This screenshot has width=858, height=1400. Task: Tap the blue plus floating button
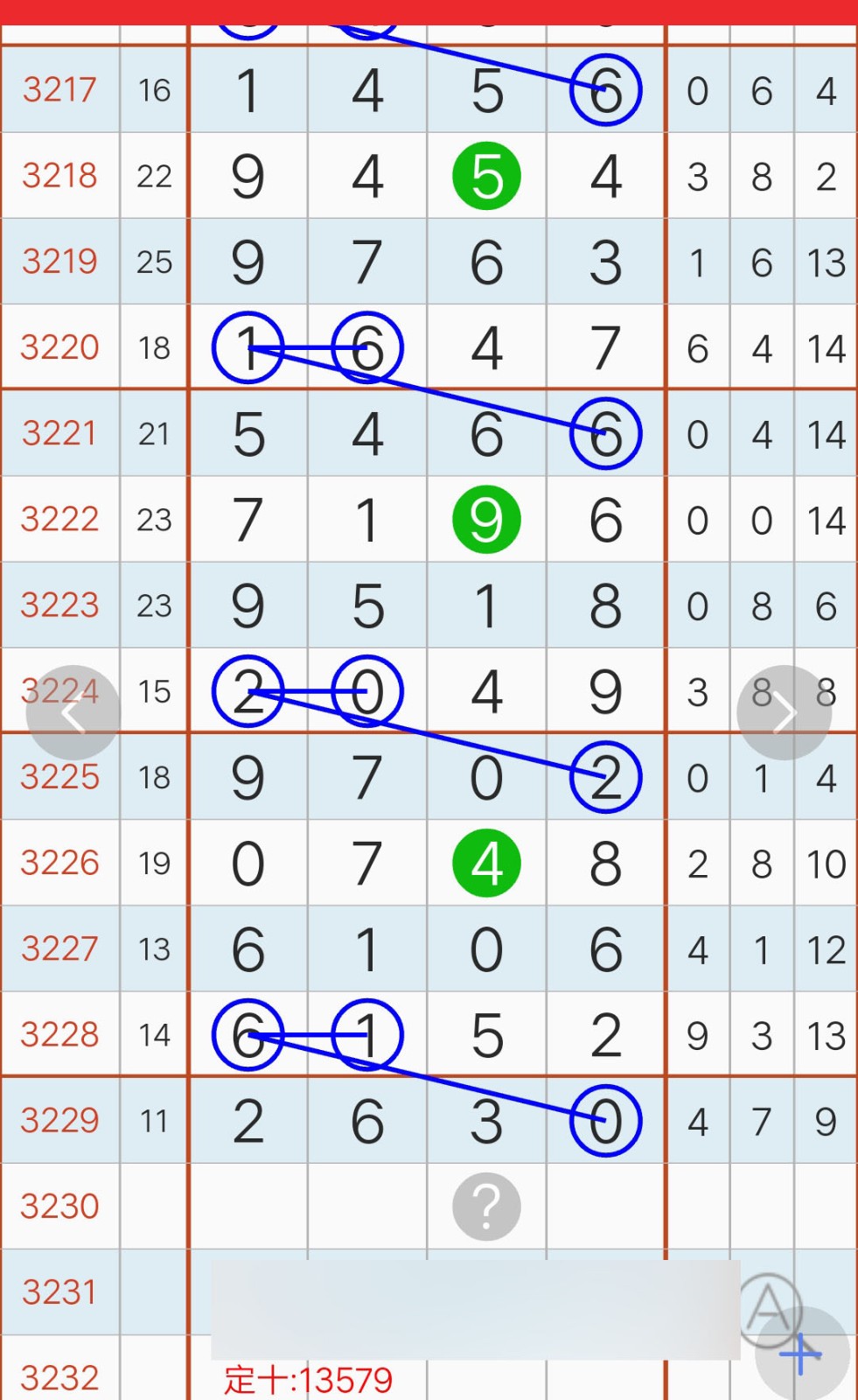[x=802, y=1354]
